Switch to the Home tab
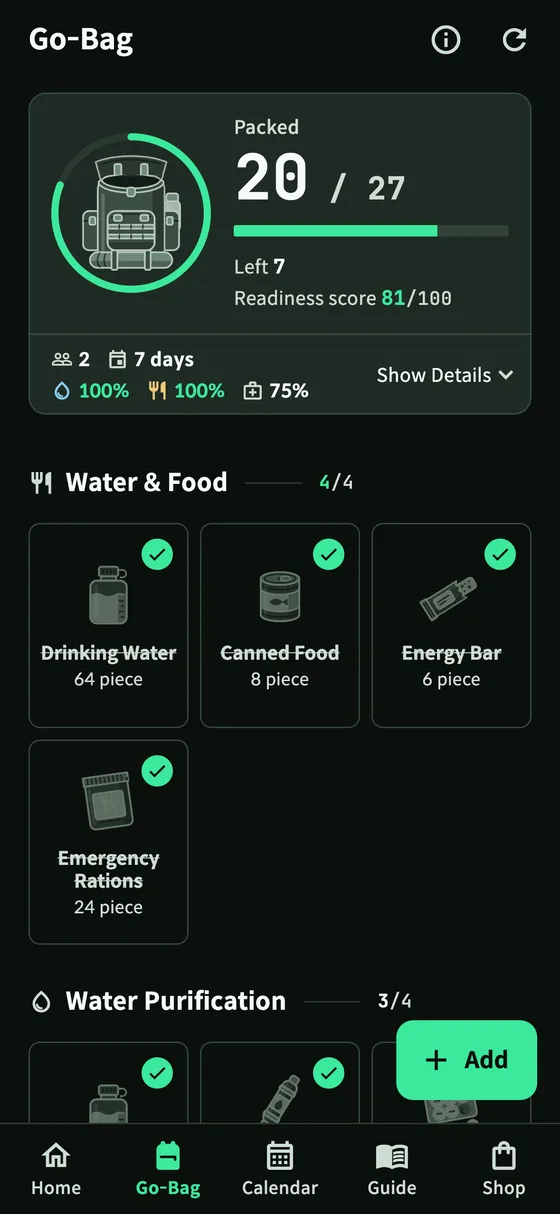This screenshot has width=560, height=1214. coord(56,1170)
